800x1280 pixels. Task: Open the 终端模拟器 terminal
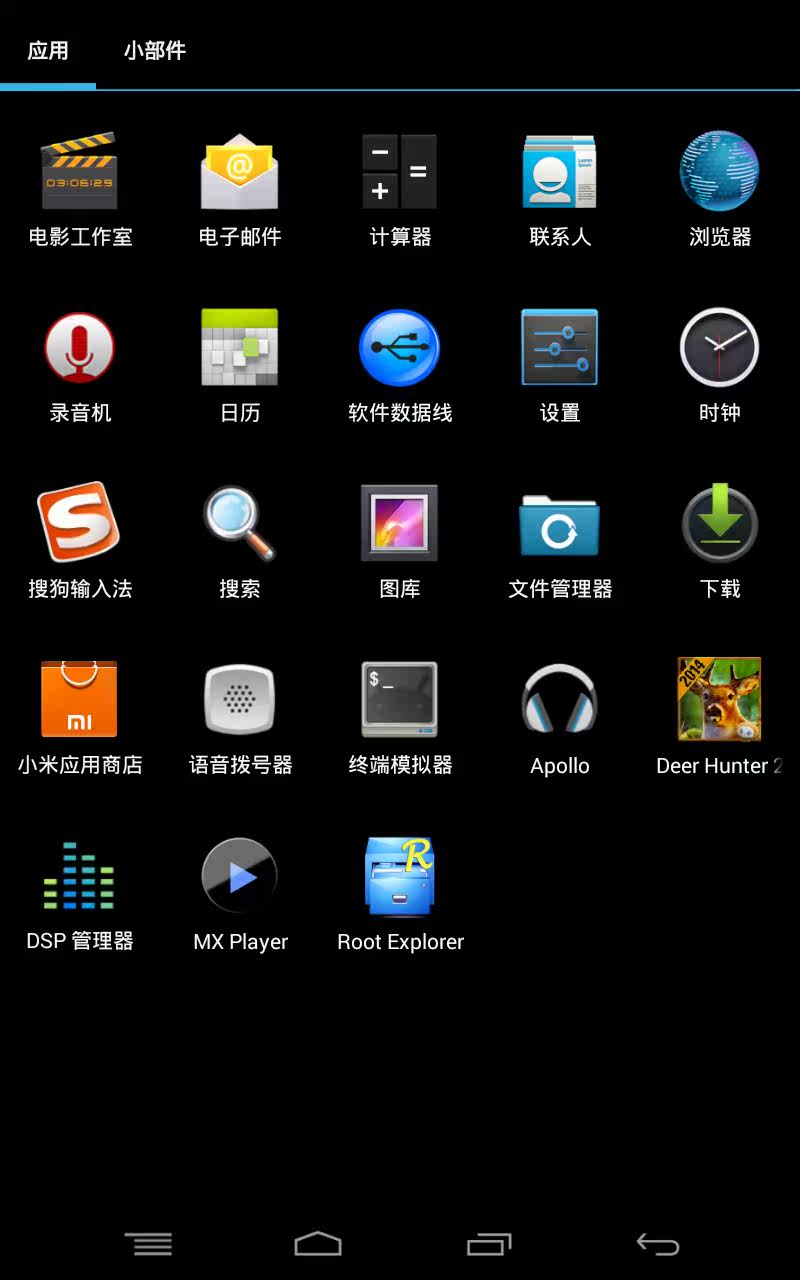tap(400, 700)
